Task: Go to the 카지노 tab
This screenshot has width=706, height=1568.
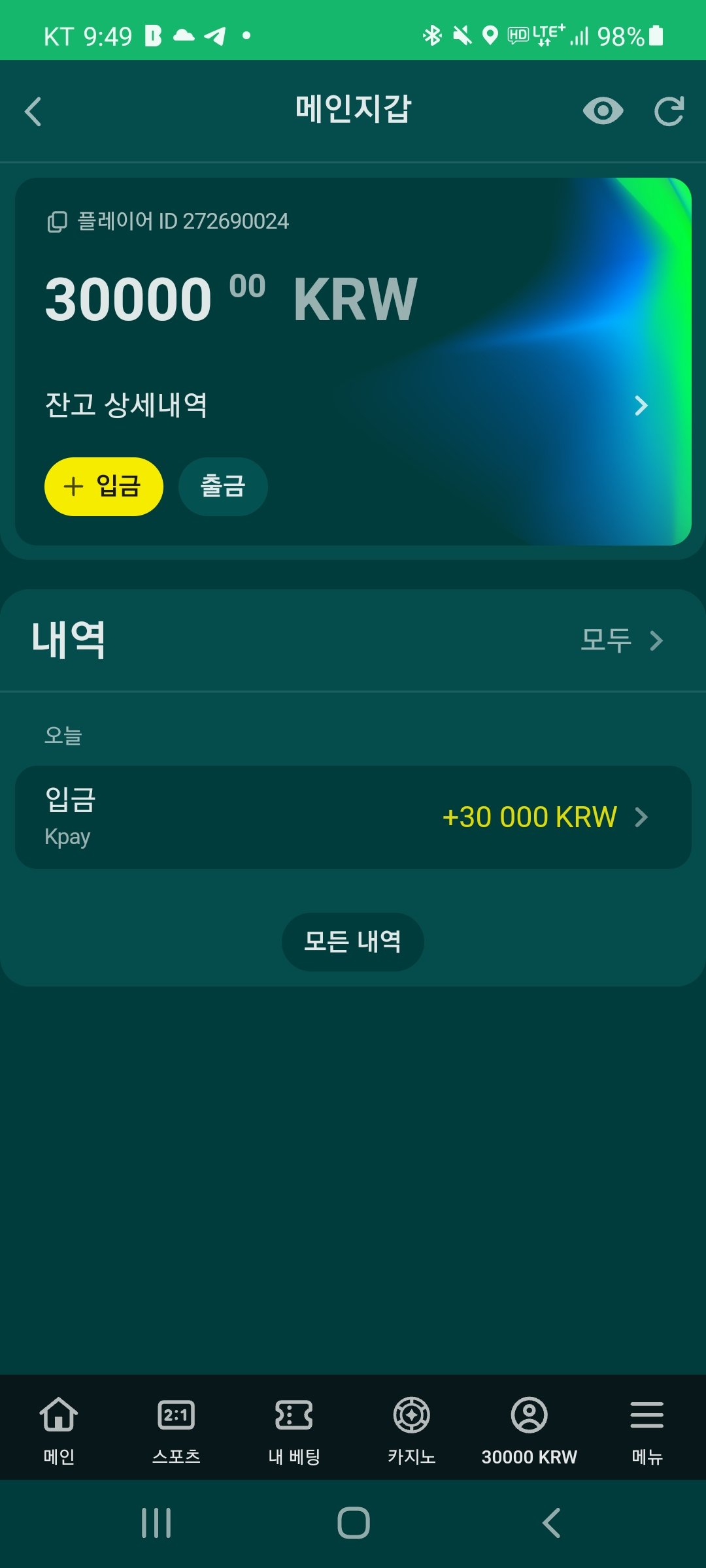Action: (412, 1428)
